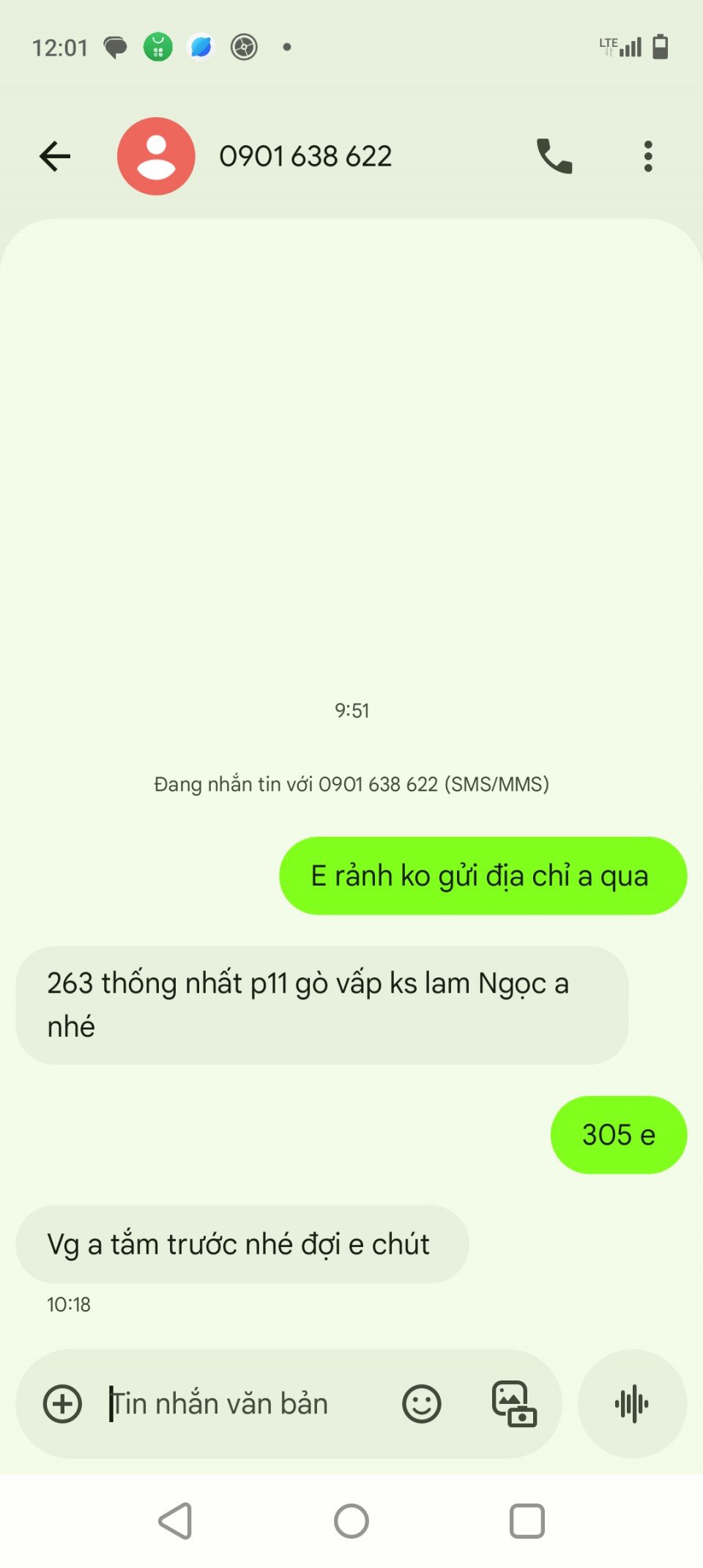Screen dimensions: 703x1568
Task: Record a voice message
Action: coord(632,1404)
